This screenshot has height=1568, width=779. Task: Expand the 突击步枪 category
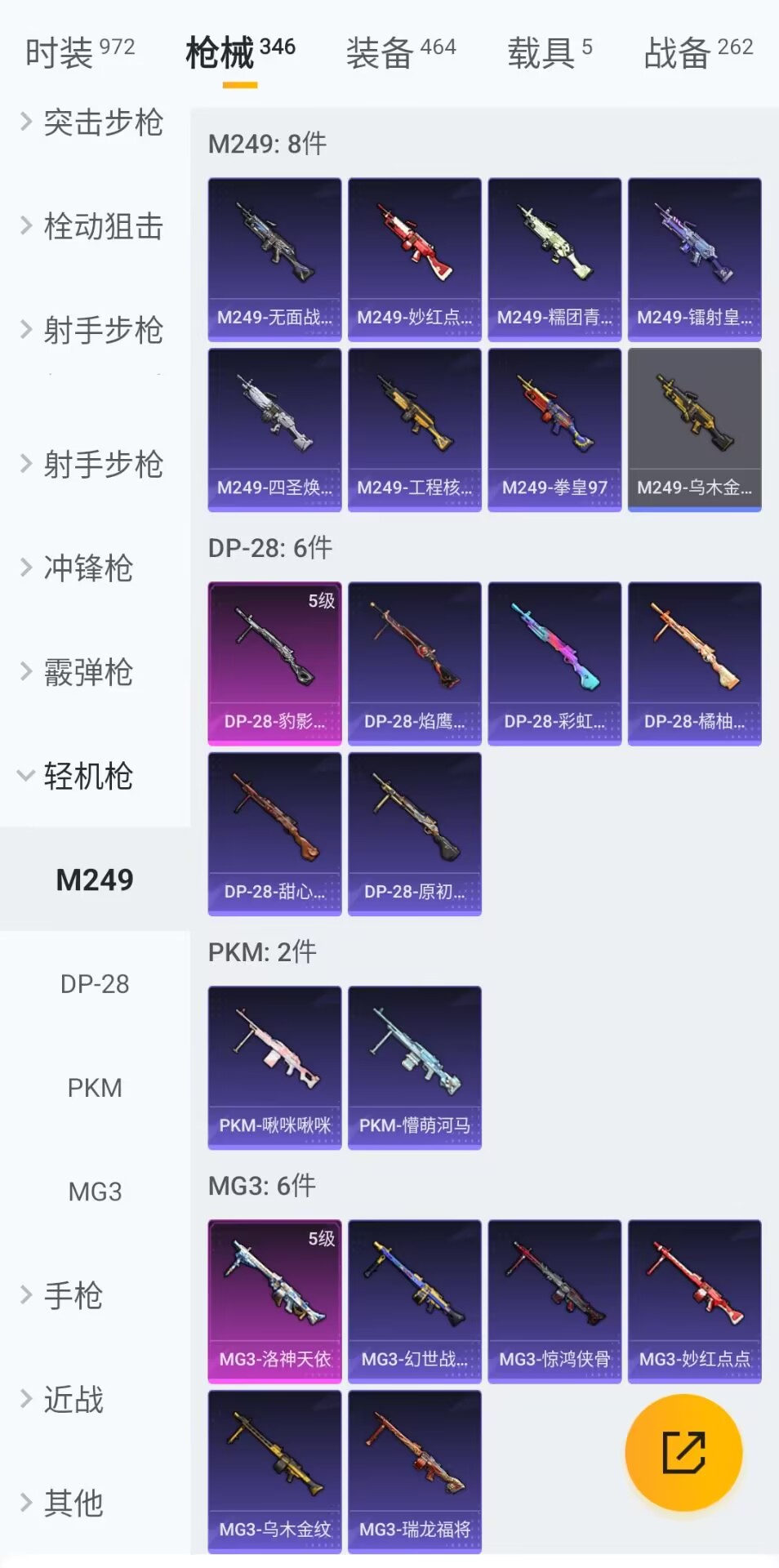[92, 122]
